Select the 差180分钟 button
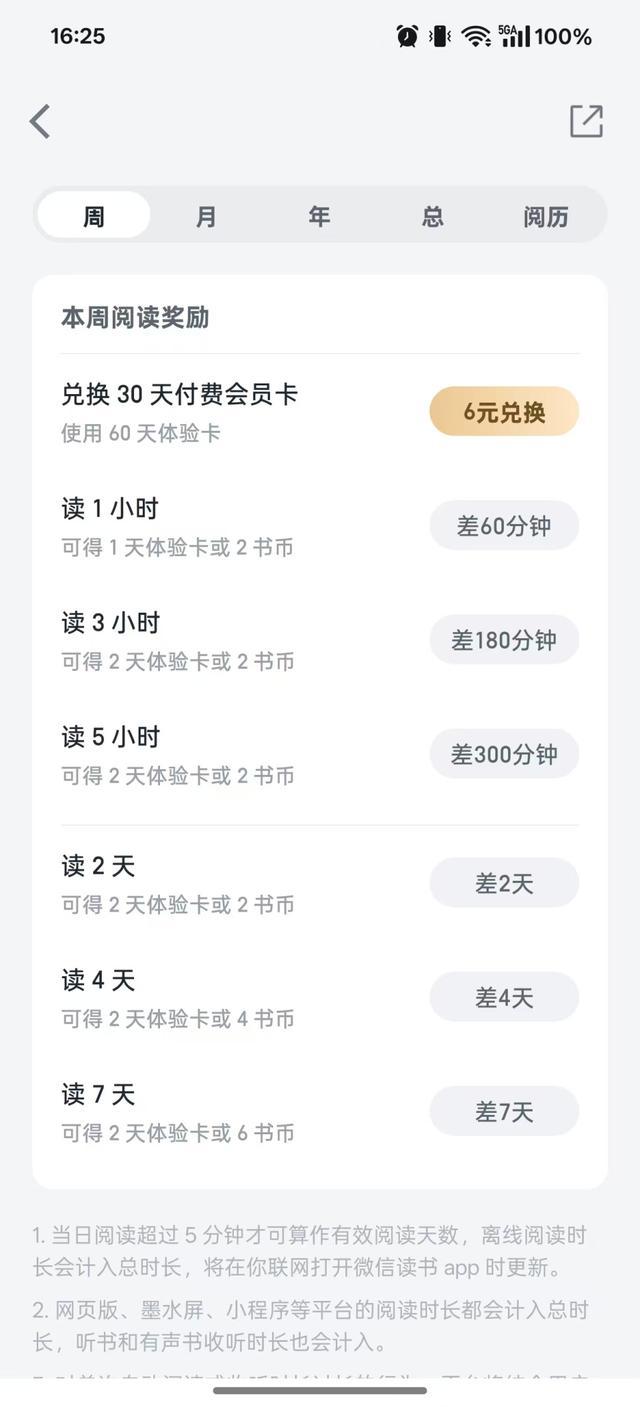Screen dimensions: 640x1407 click(x=504, y=640)
